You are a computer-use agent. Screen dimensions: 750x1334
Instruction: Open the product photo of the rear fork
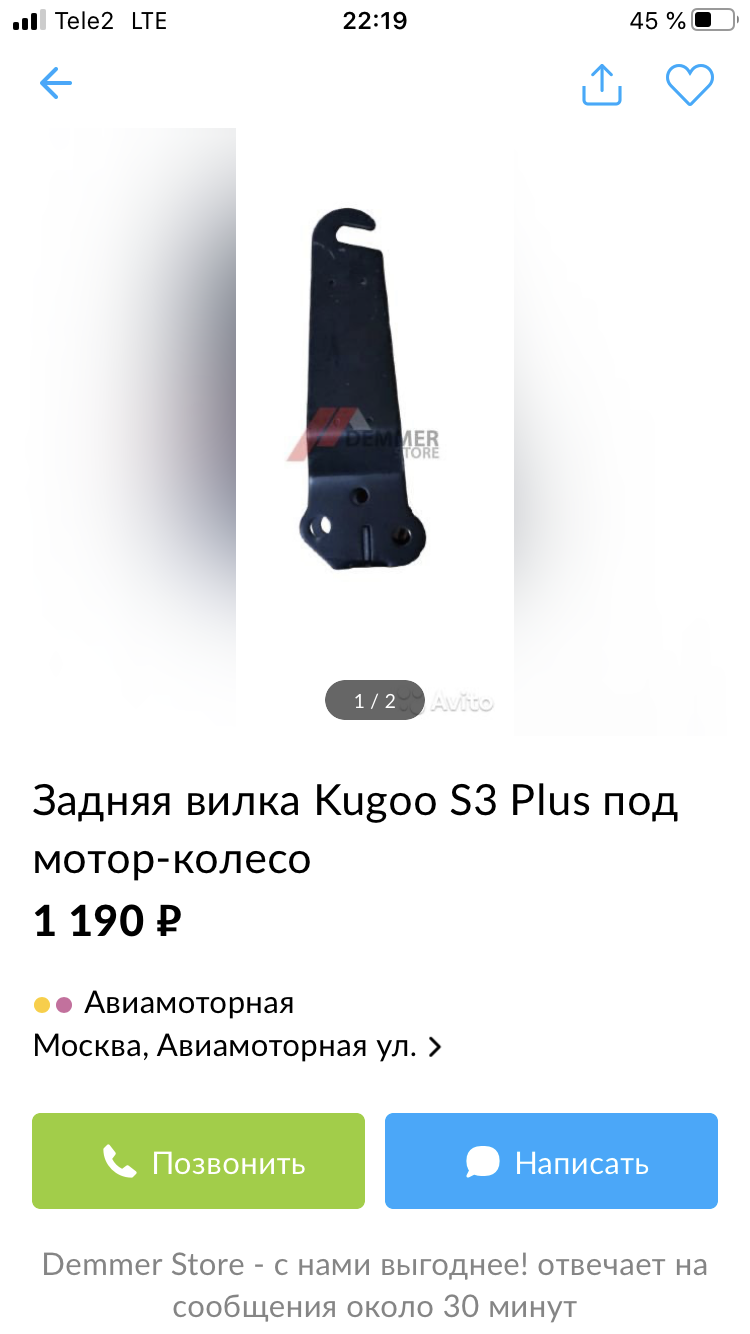point(375,432)
